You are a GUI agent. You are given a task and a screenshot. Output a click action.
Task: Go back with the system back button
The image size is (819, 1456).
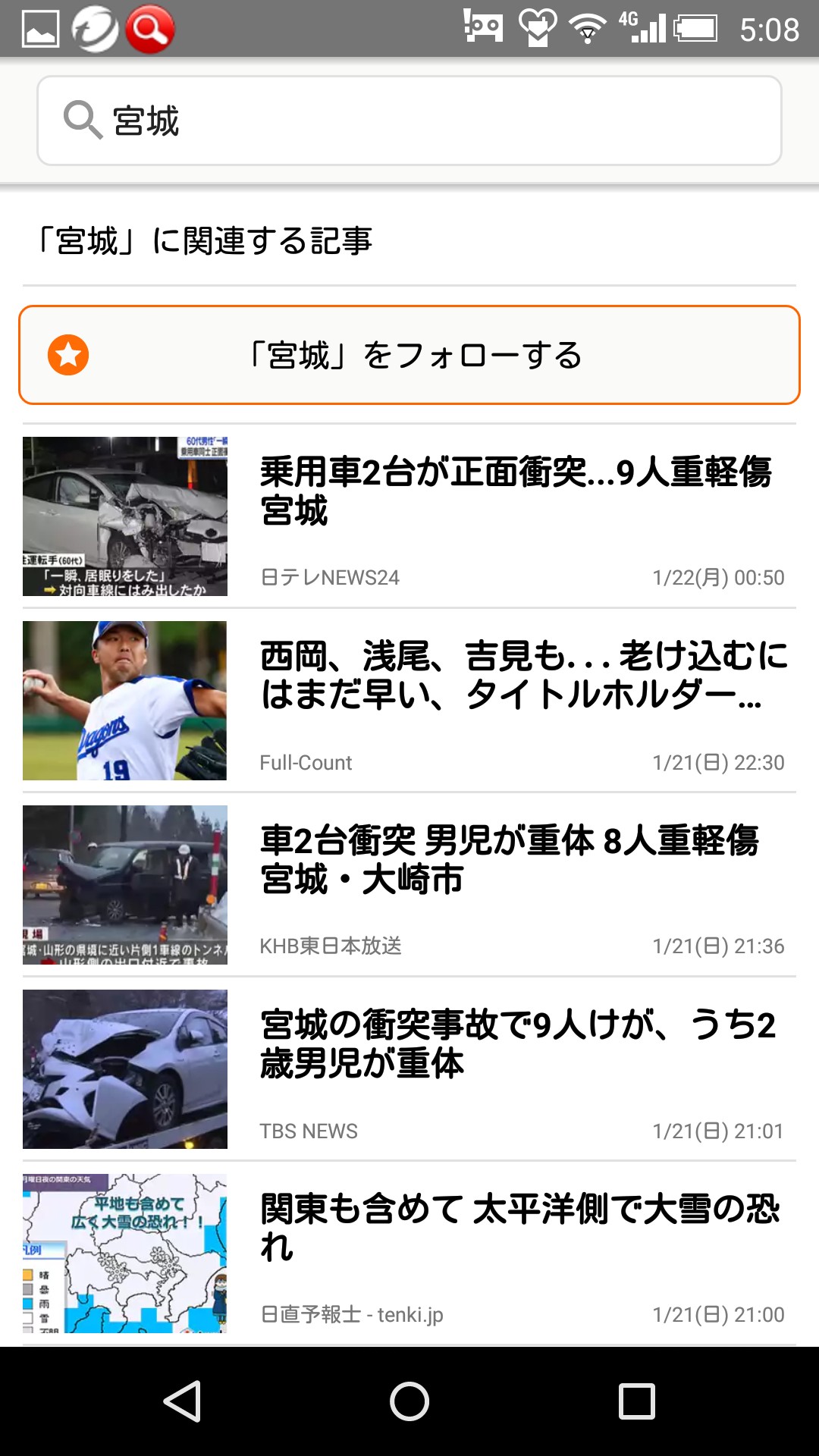pyautogui.click(x=182, y=1401)
